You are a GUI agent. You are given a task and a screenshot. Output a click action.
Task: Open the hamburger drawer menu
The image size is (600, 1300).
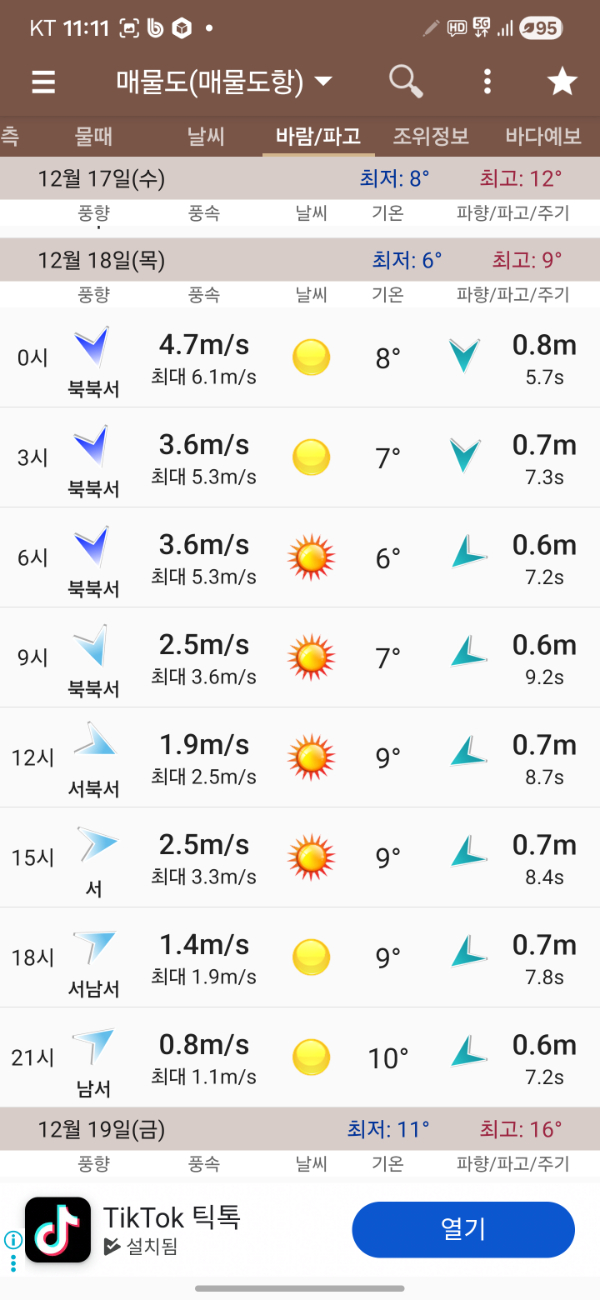click(43, 82)
